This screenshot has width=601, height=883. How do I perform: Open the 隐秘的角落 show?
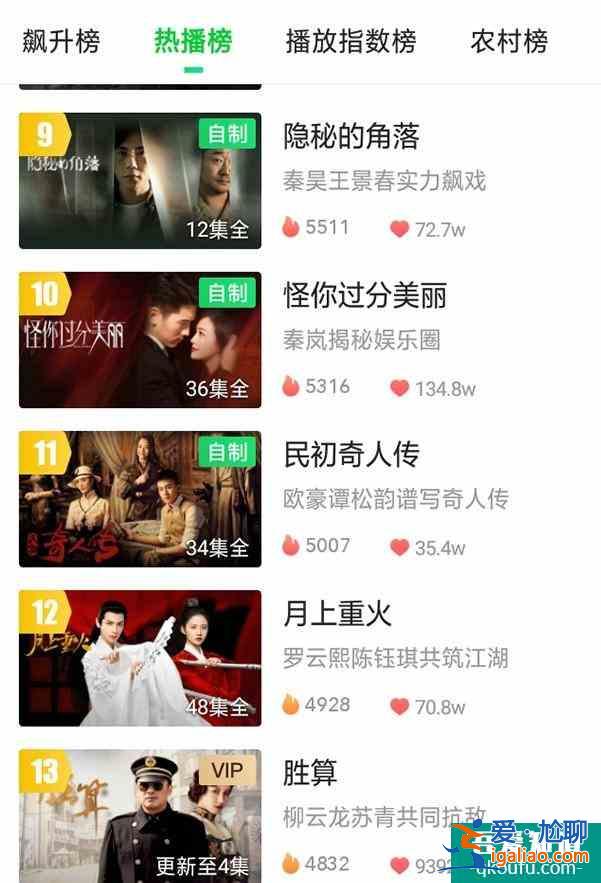351,137
